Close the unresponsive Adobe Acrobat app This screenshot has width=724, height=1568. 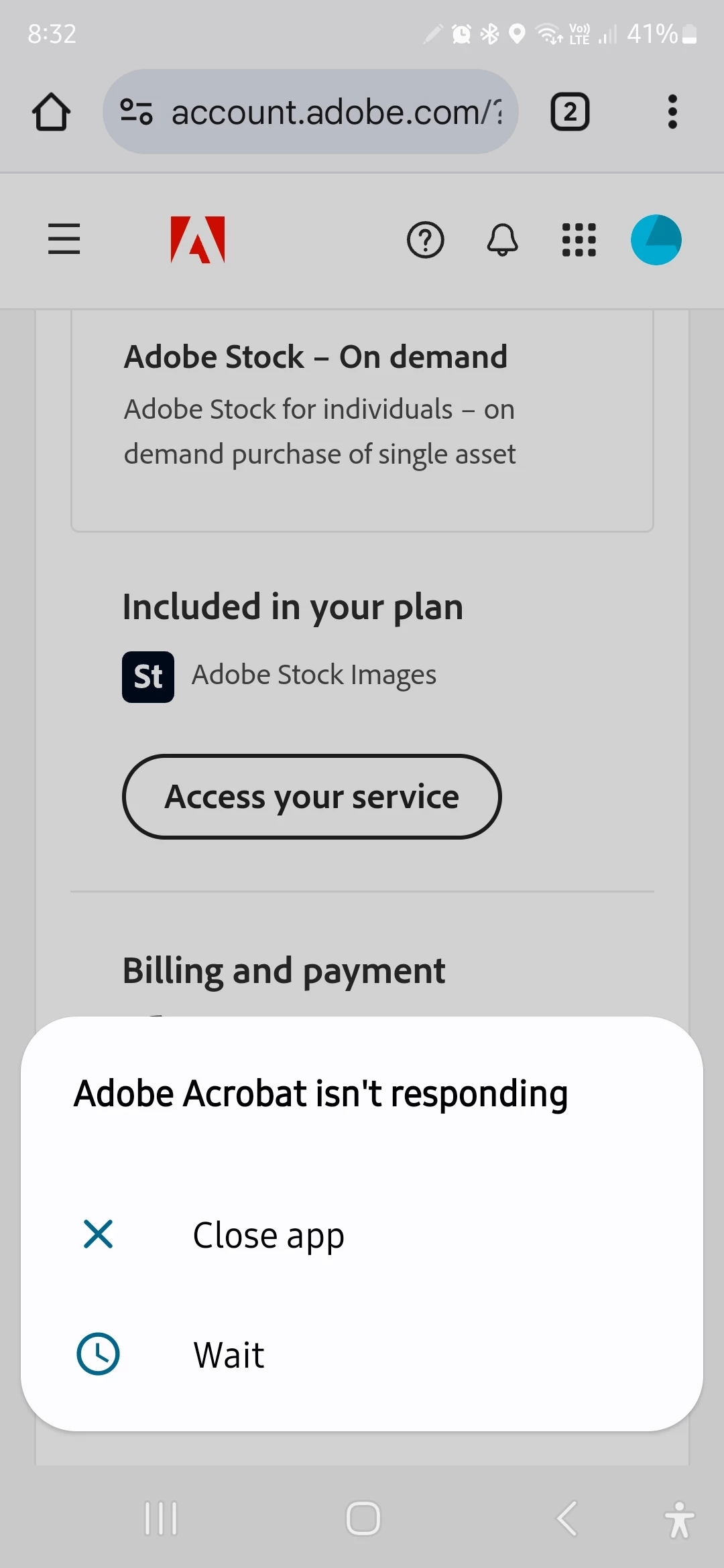[268, 1235]
